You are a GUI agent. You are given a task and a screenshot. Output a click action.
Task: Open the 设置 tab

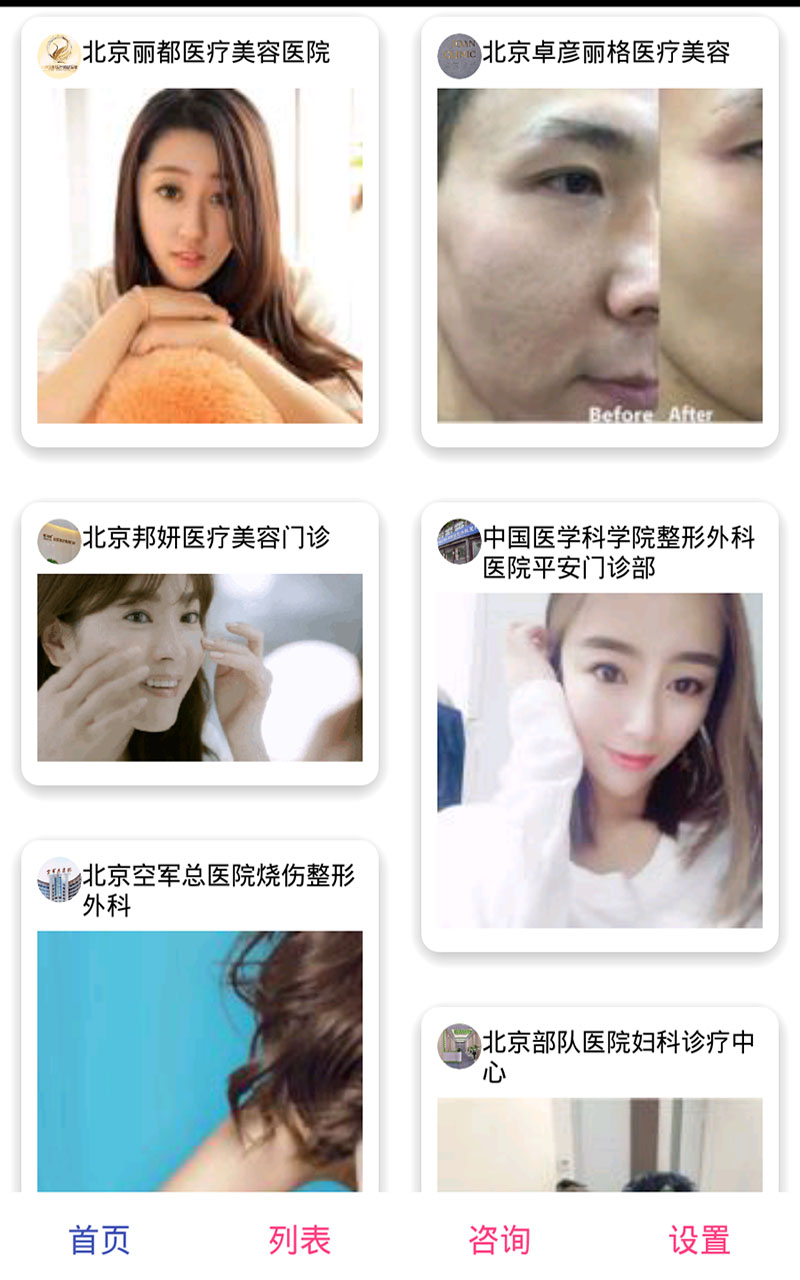[699, 1240]
